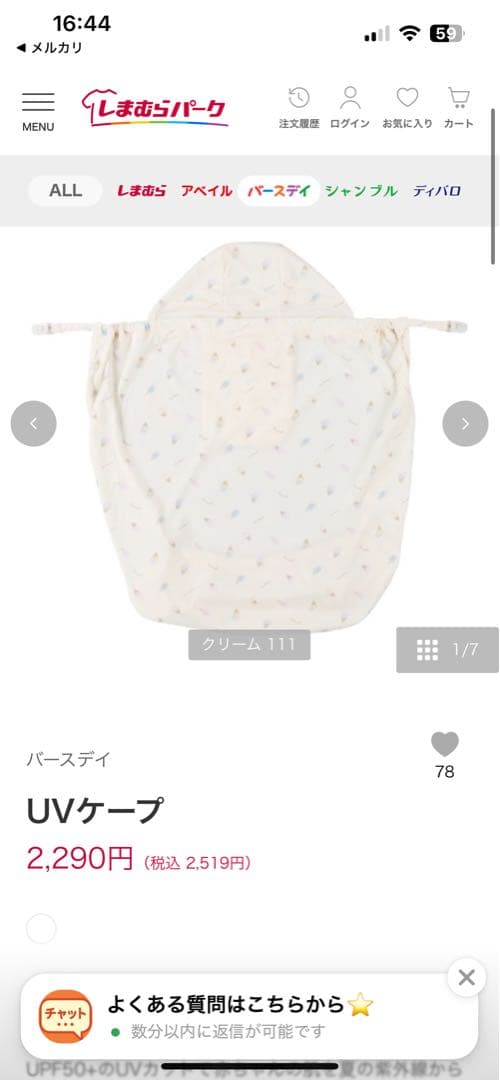Viewport: 500px width, 1080px height.
Task: Go to the しまむらパーク home logo
Action: (155, 108)
